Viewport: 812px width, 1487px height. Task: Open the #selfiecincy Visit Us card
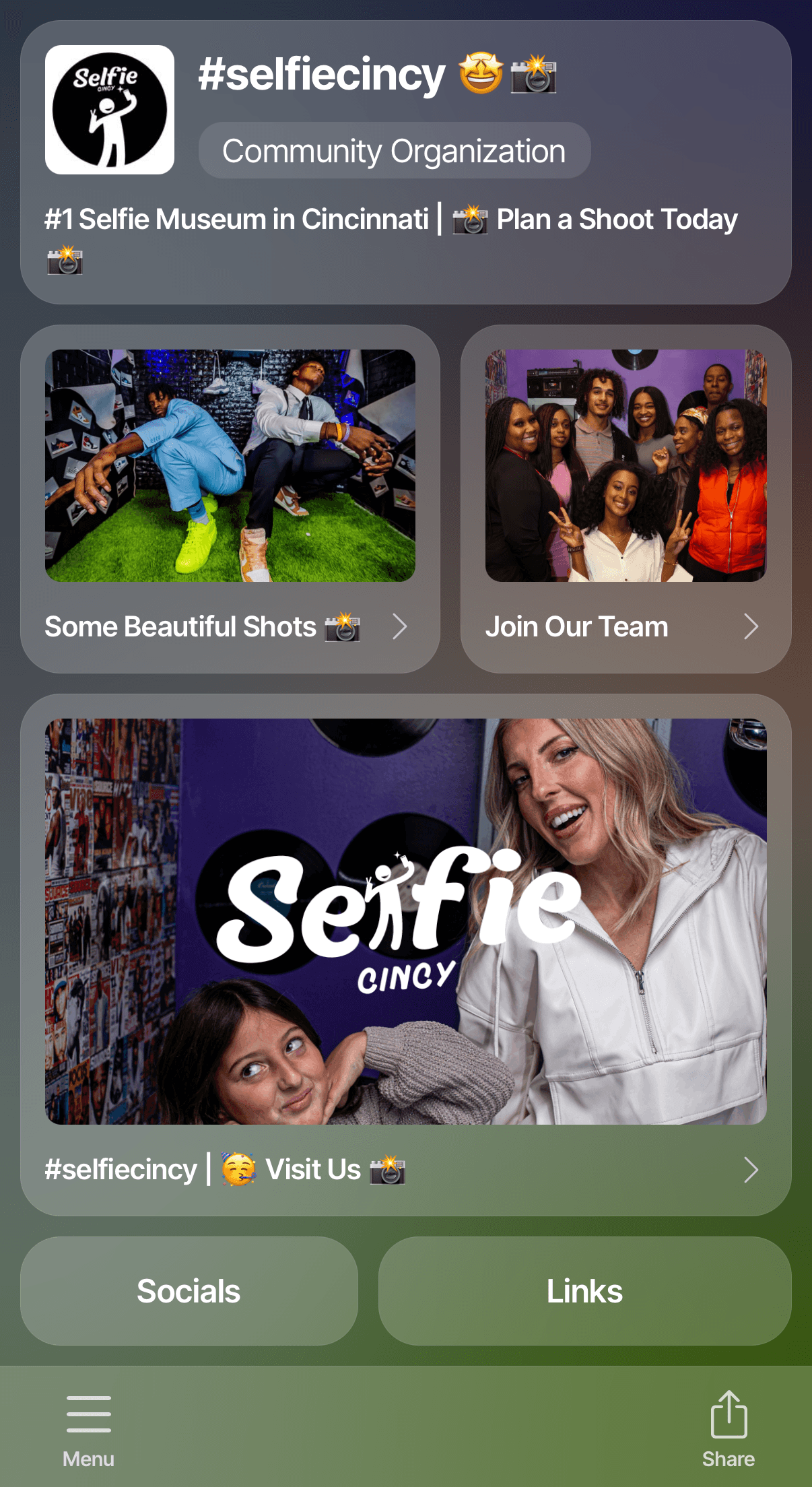(x=406, y=954)
